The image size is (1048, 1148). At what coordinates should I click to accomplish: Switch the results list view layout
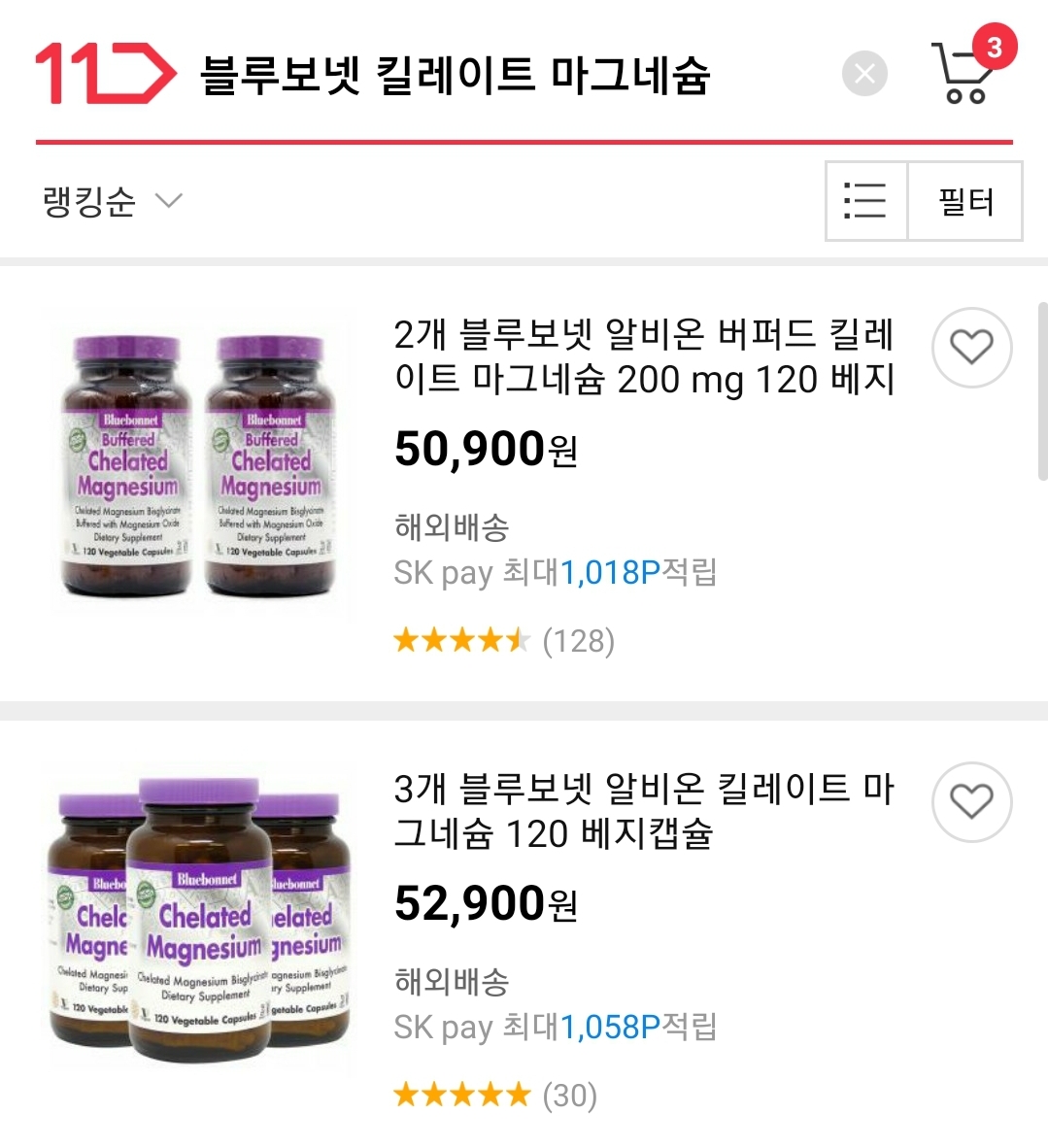[865, 201]
